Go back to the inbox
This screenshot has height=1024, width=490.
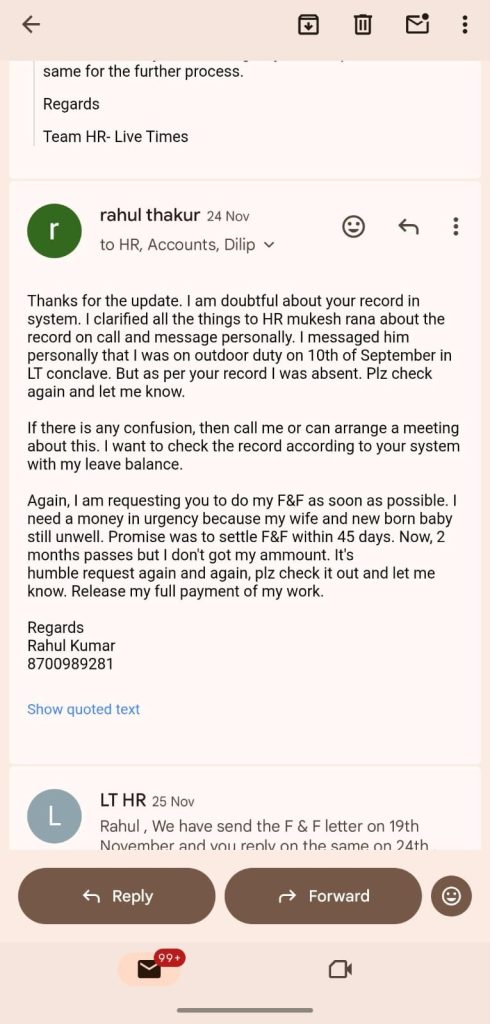coord(31,25)
